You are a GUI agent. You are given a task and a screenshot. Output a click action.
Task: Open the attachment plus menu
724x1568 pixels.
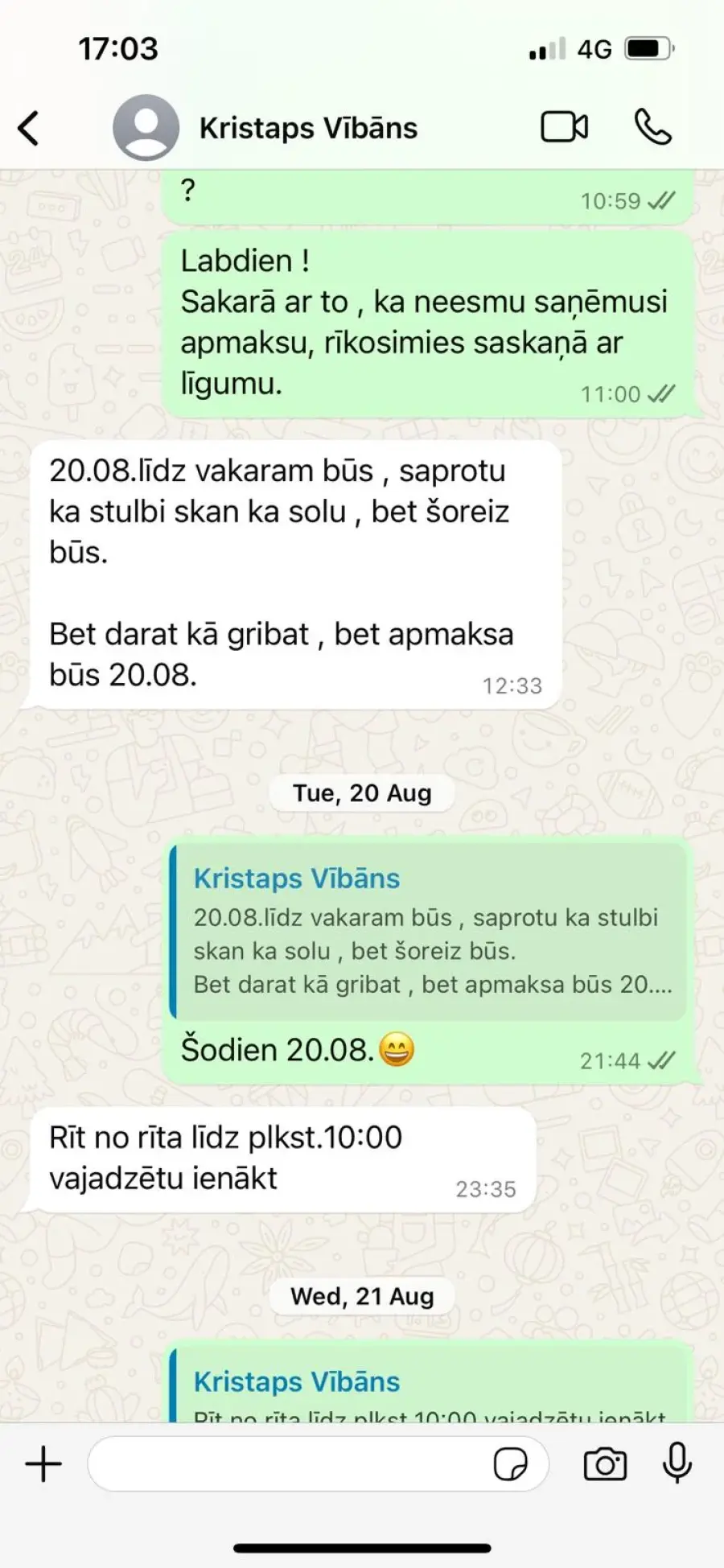(x=43, y=1463)
